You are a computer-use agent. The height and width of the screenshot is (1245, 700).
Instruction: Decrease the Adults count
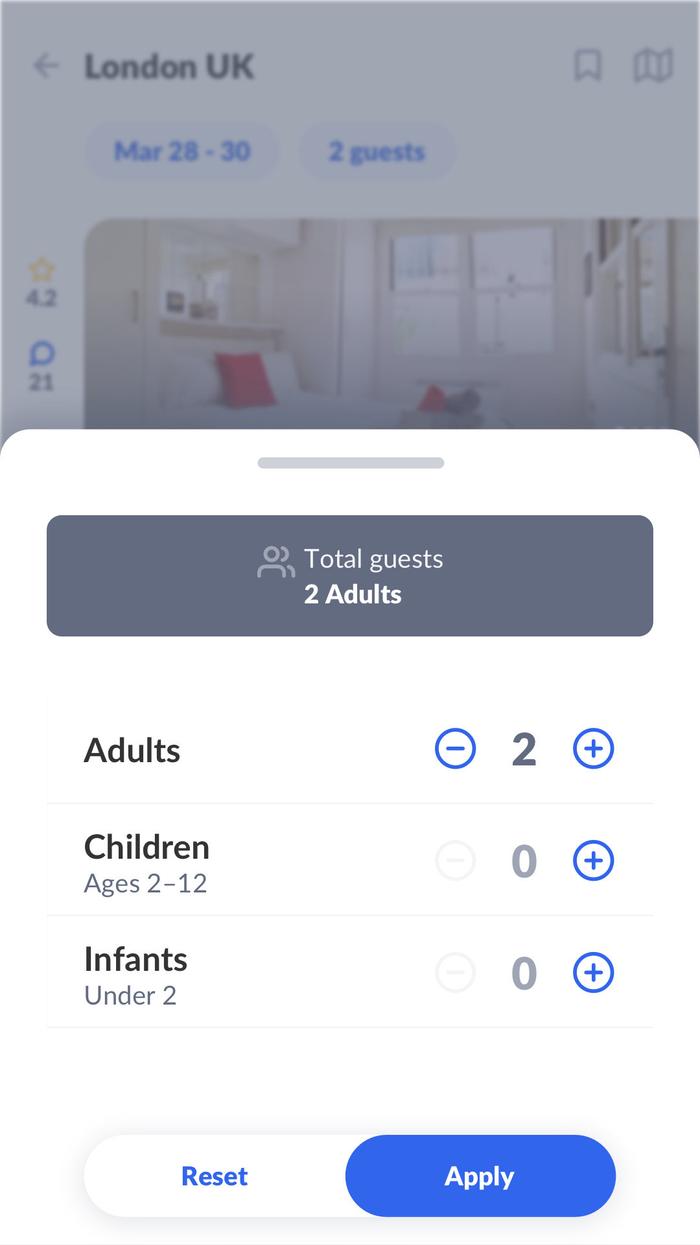click(455, 749)
